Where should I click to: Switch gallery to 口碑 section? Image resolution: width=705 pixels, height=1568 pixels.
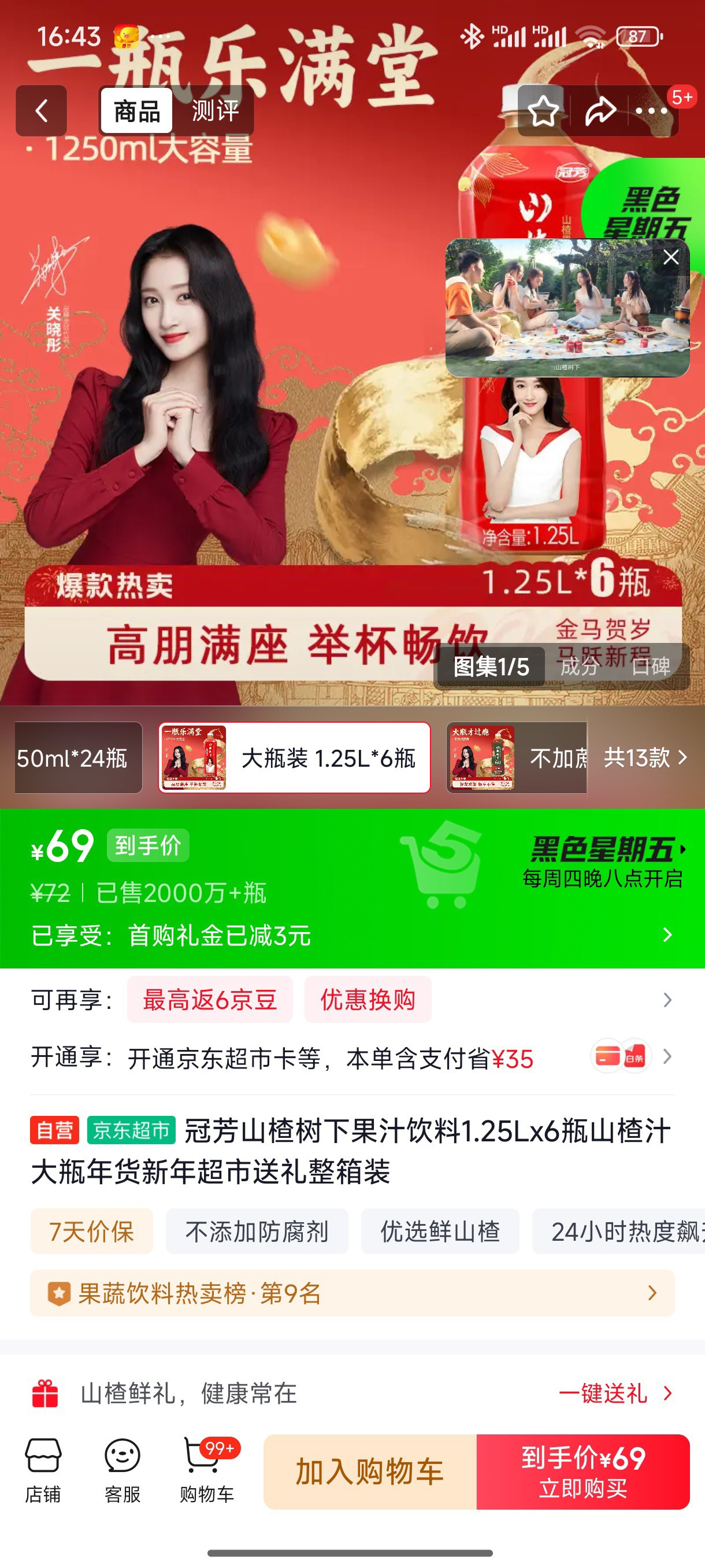[650, 666]
